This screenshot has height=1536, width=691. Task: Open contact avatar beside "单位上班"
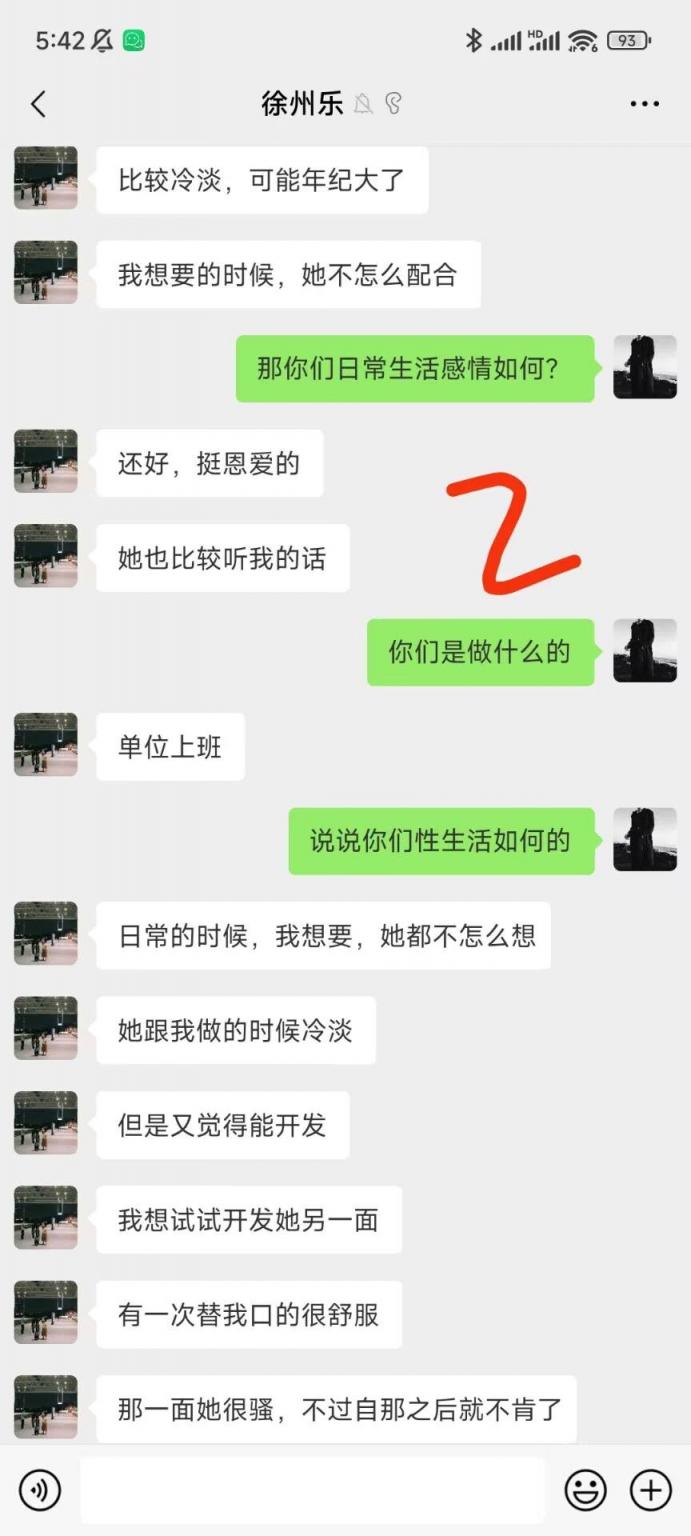[46, 745]
